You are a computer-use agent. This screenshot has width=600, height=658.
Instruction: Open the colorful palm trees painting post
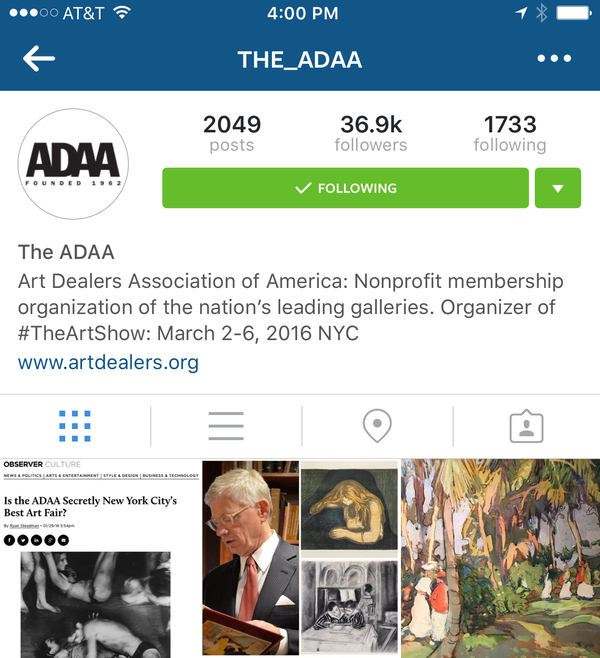pos(500,558)
